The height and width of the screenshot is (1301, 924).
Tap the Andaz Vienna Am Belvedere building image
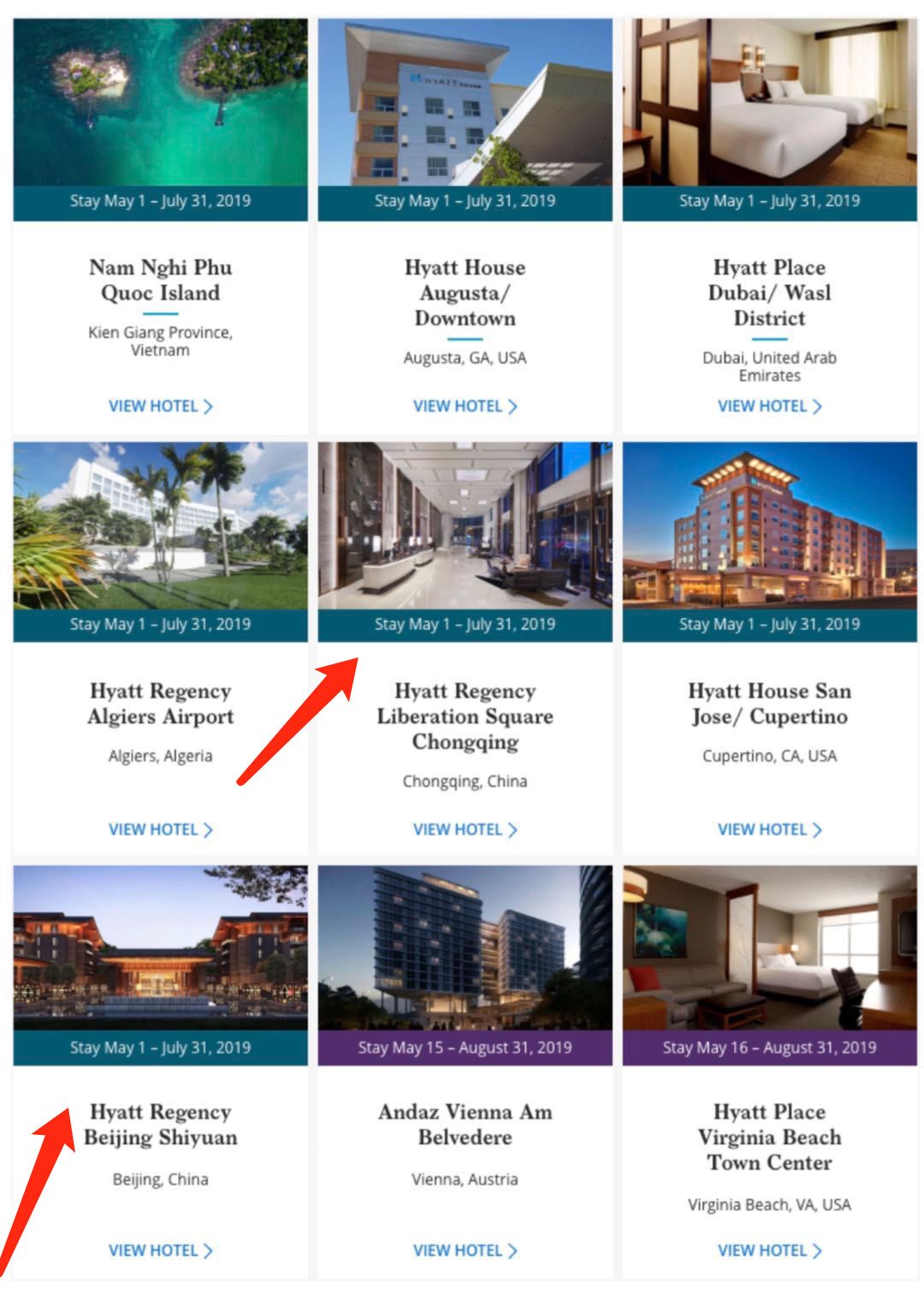pos(465,947)
